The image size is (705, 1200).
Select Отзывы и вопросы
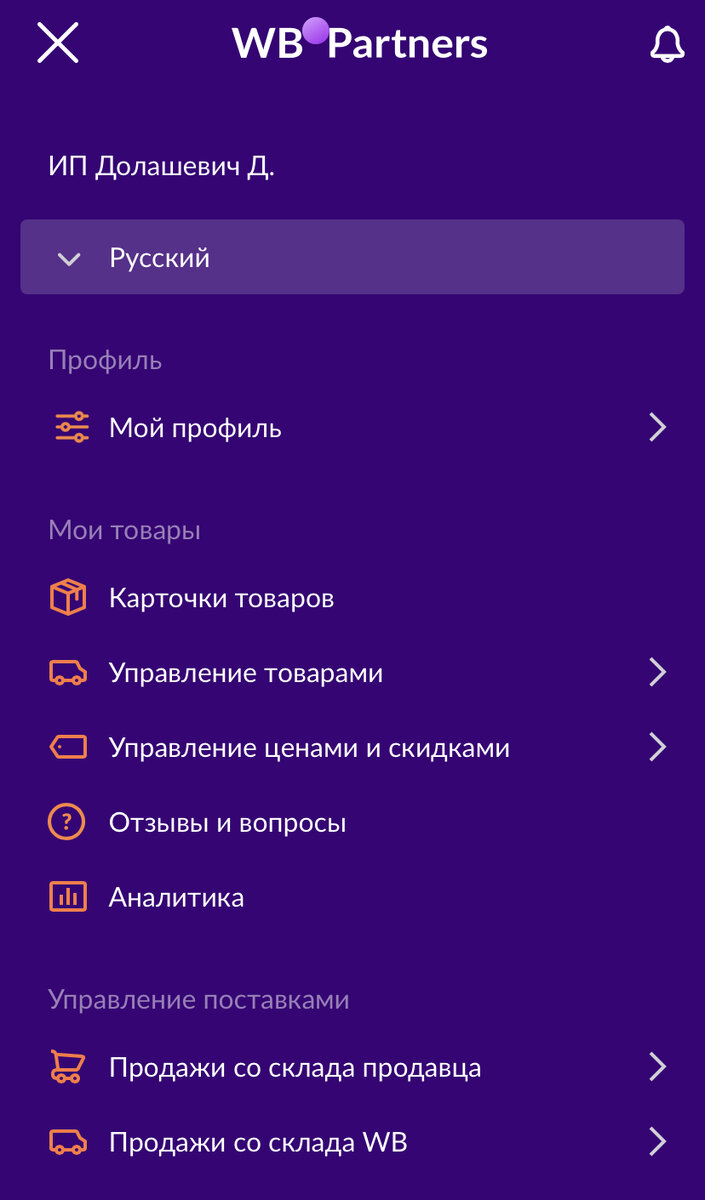coord(227,823)
